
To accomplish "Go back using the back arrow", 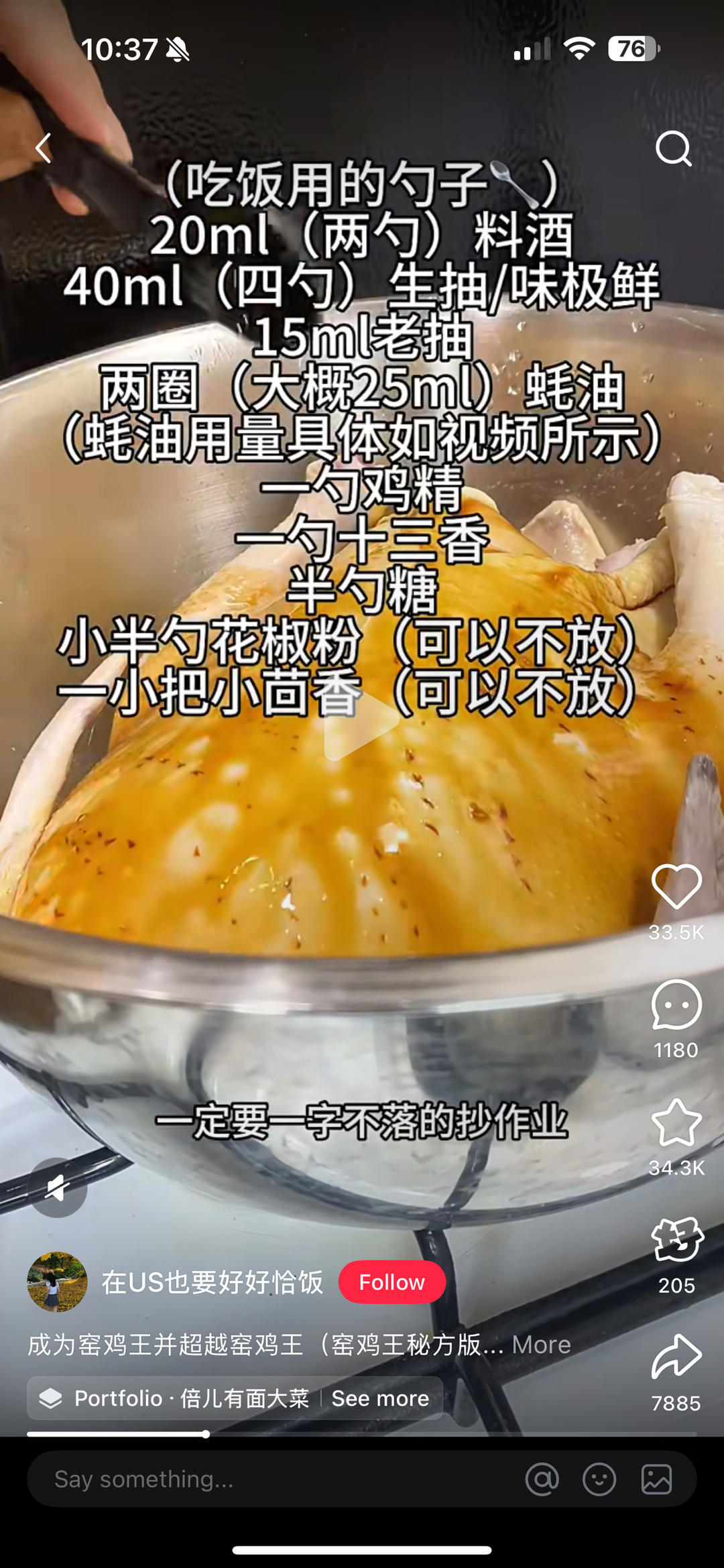I will (44, 148).
